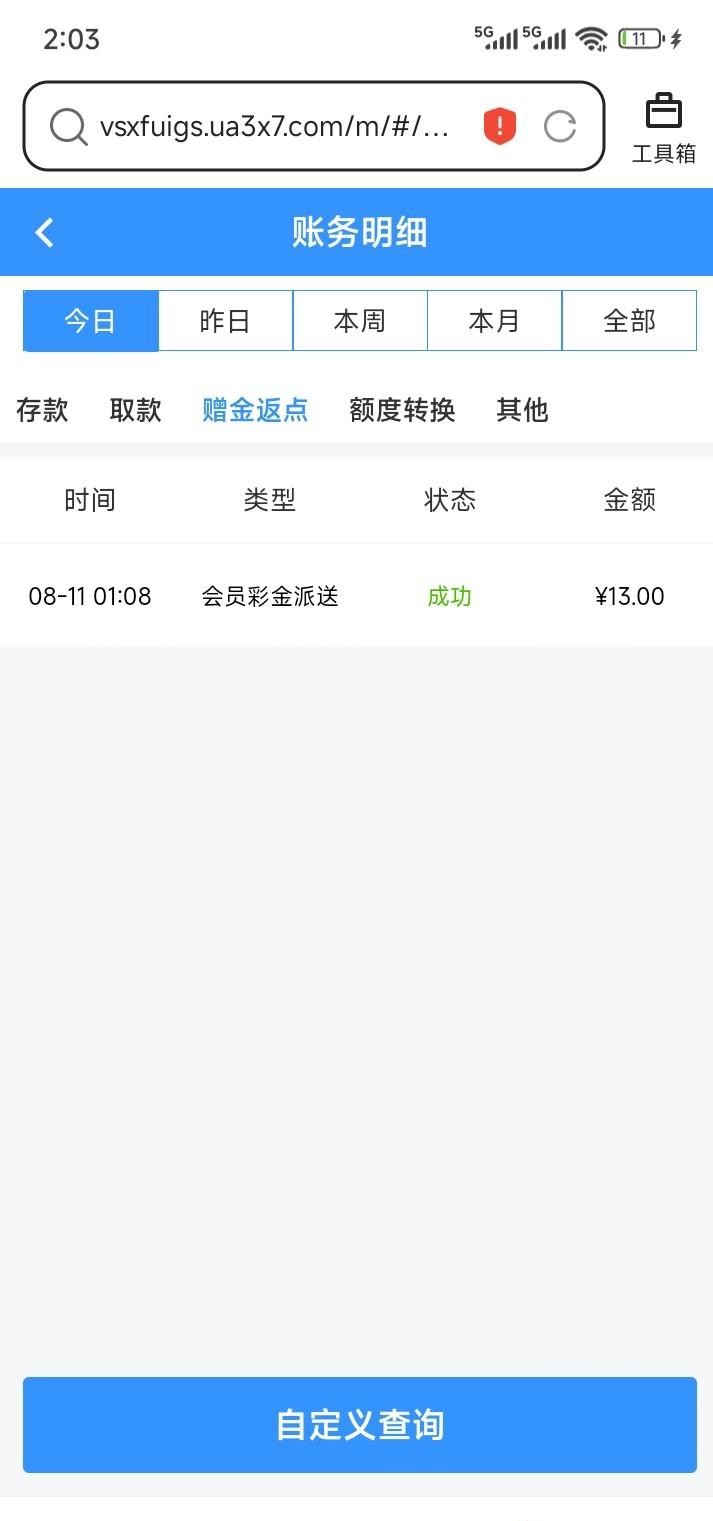The image size is (713, 1521).
Task: Switch to 昨日 records
Action: pyautogui.click(x=225, y=321)
